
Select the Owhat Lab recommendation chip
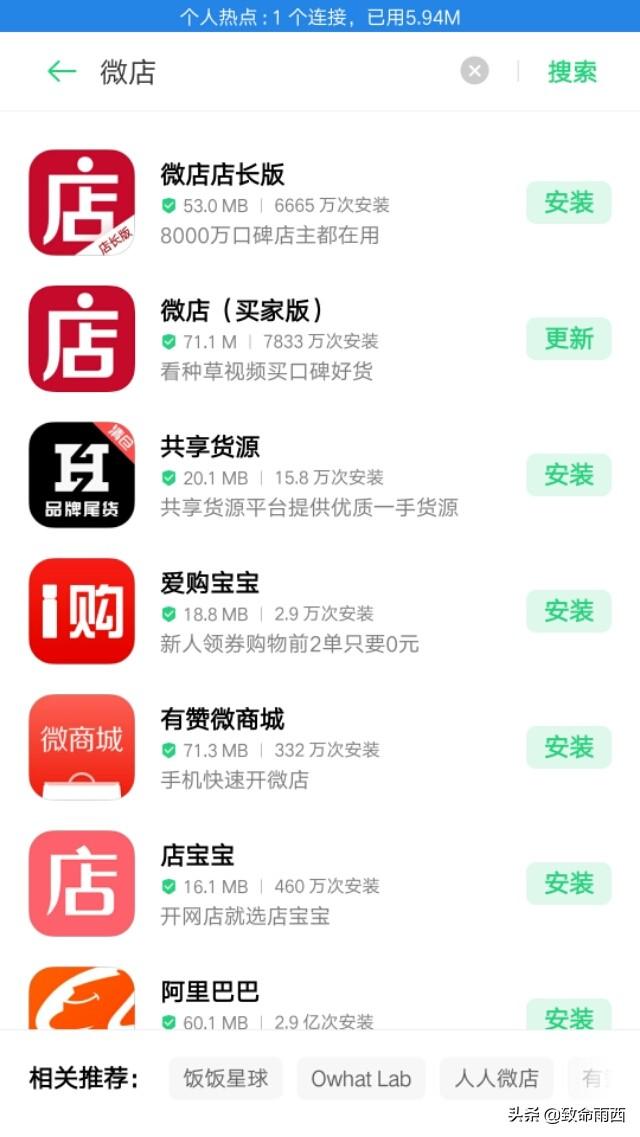tap(361, 1079)
